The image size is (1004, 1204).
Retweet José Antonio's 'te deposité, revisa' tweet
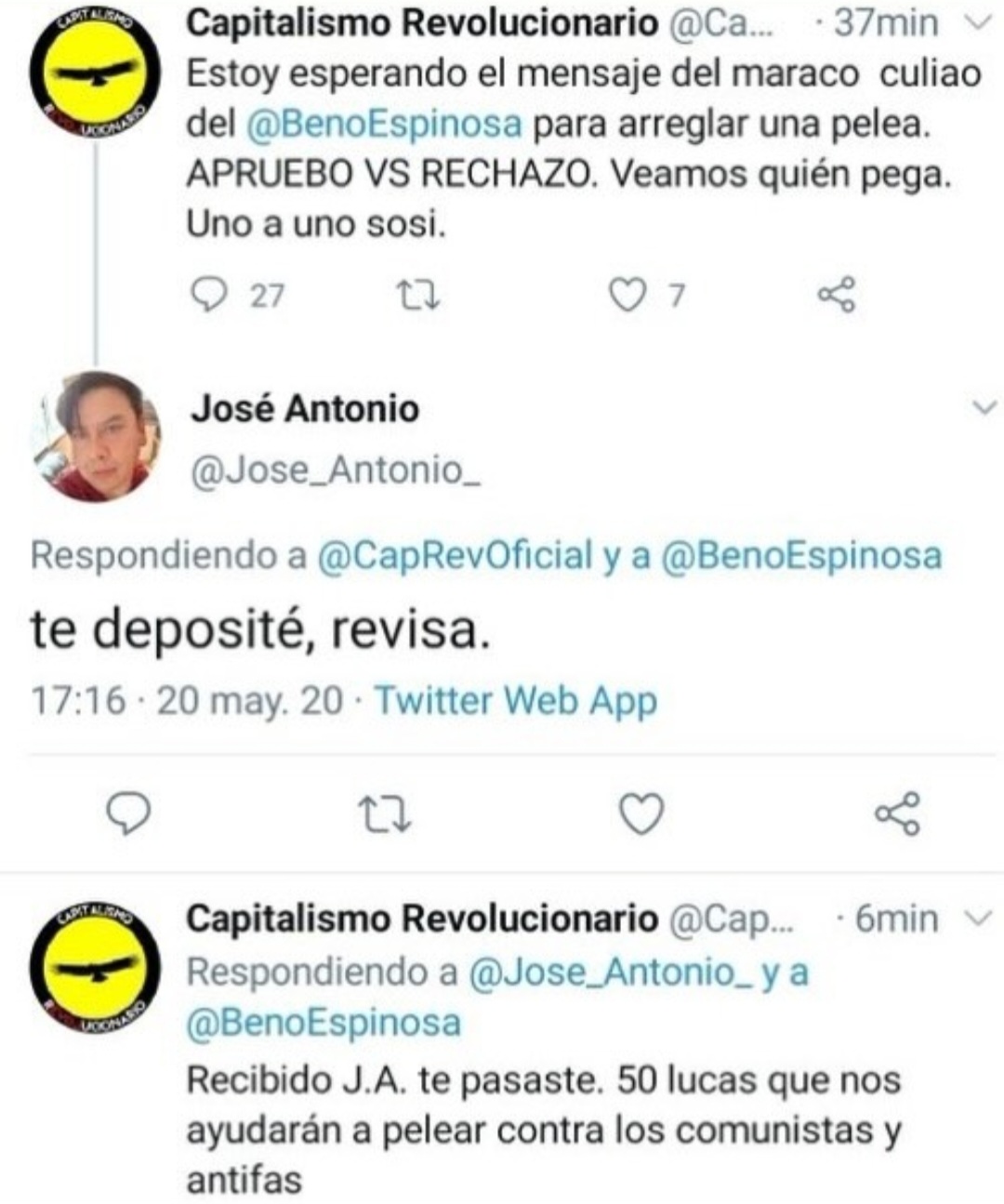coord(385,814)
